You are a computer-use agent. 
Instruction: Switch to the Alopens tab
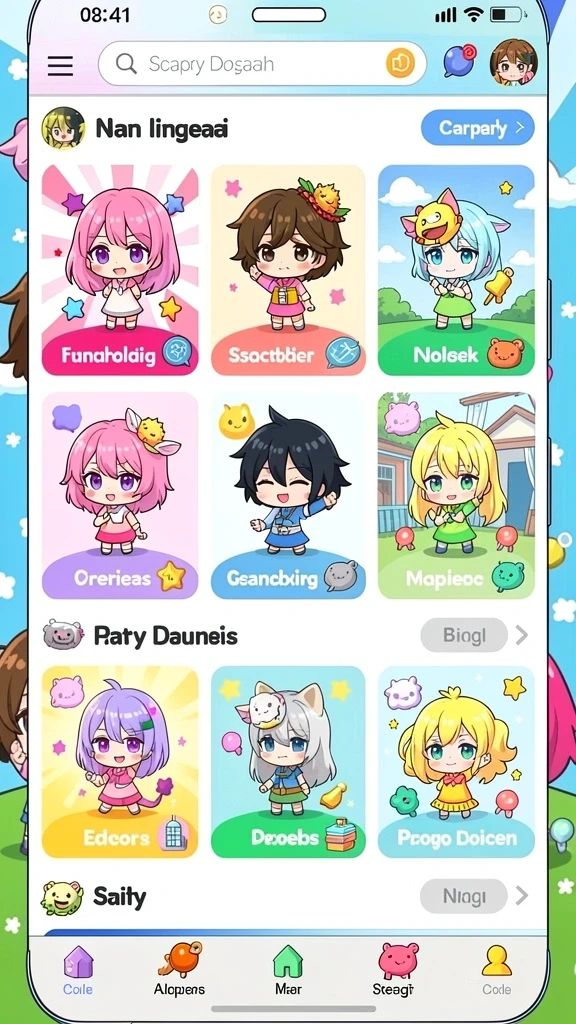[x=180, y=970]
